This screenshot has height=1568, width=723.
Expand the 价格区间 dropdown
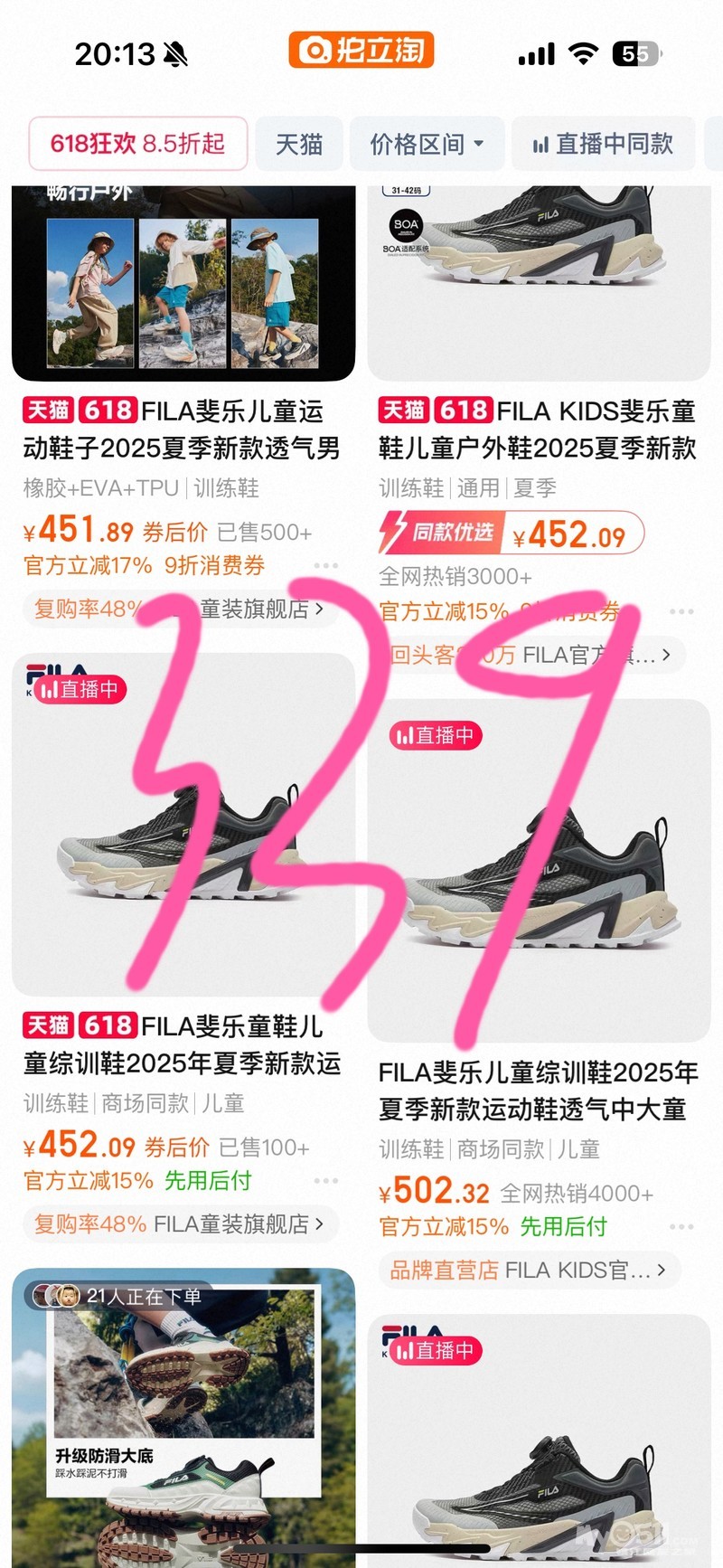[x=426, y=144]
